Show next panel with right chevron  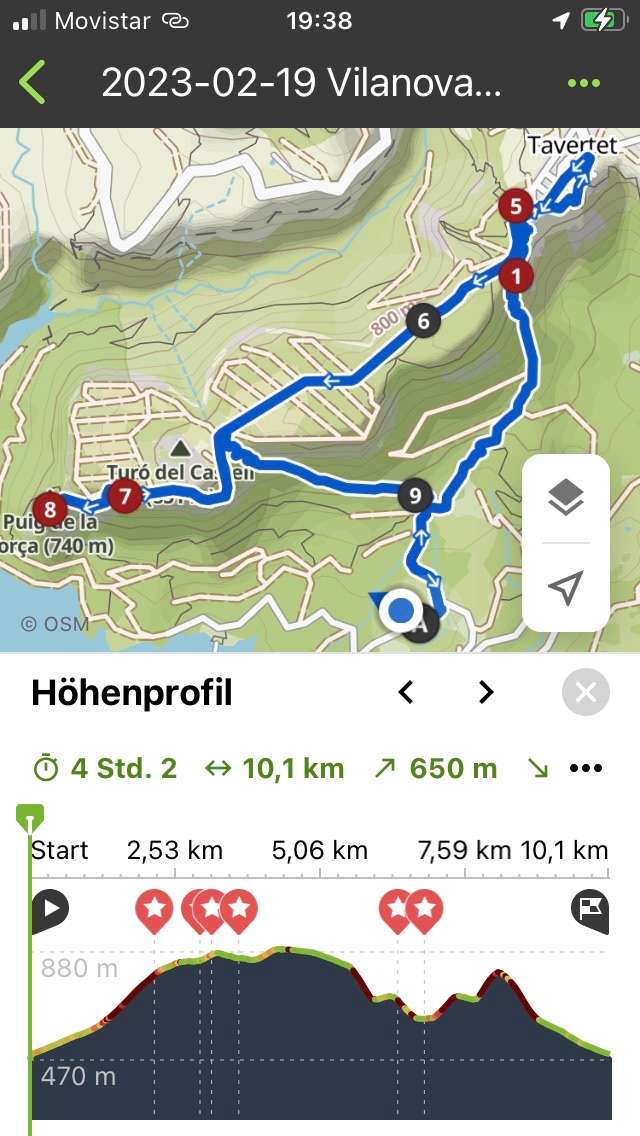(x=486, y=692)
